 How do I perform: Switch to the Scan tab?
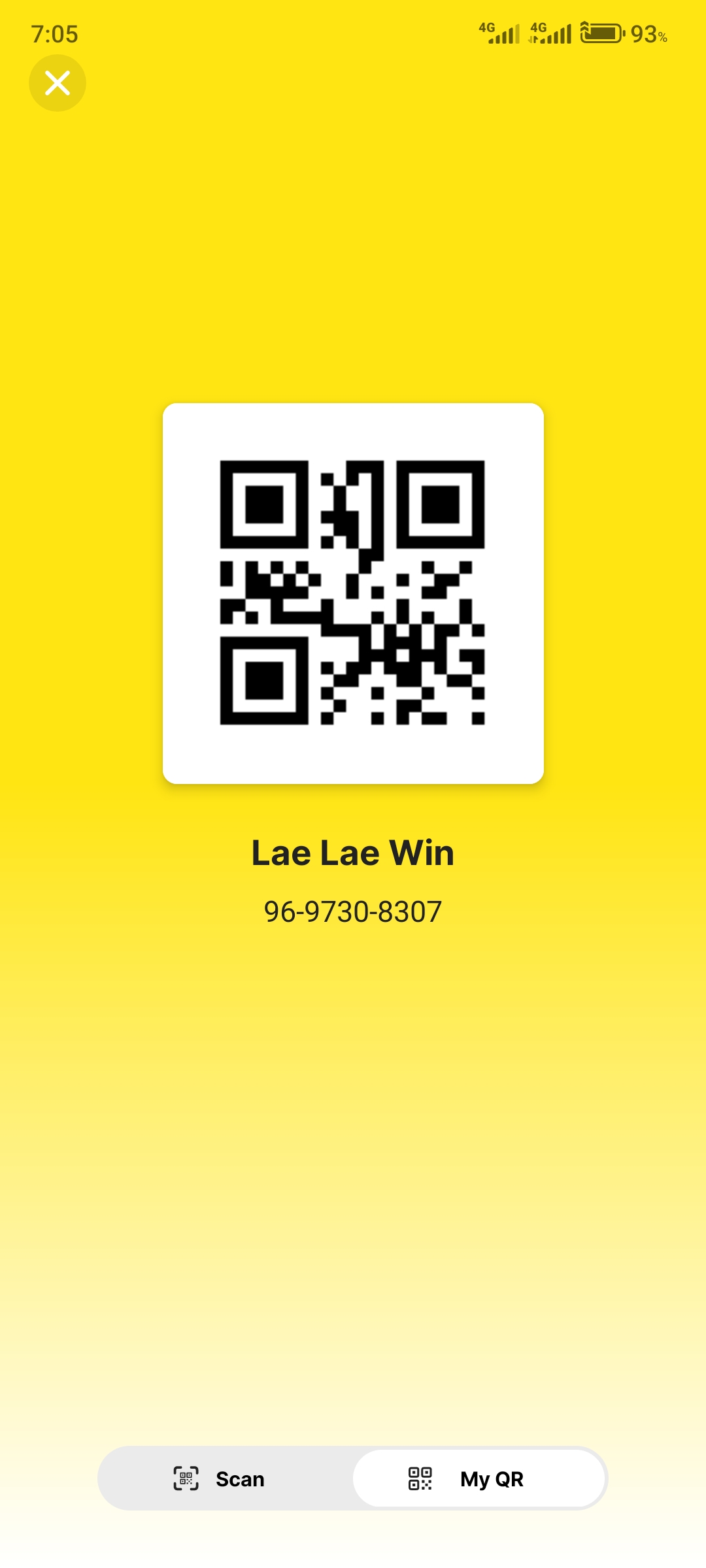[220, 1478]
